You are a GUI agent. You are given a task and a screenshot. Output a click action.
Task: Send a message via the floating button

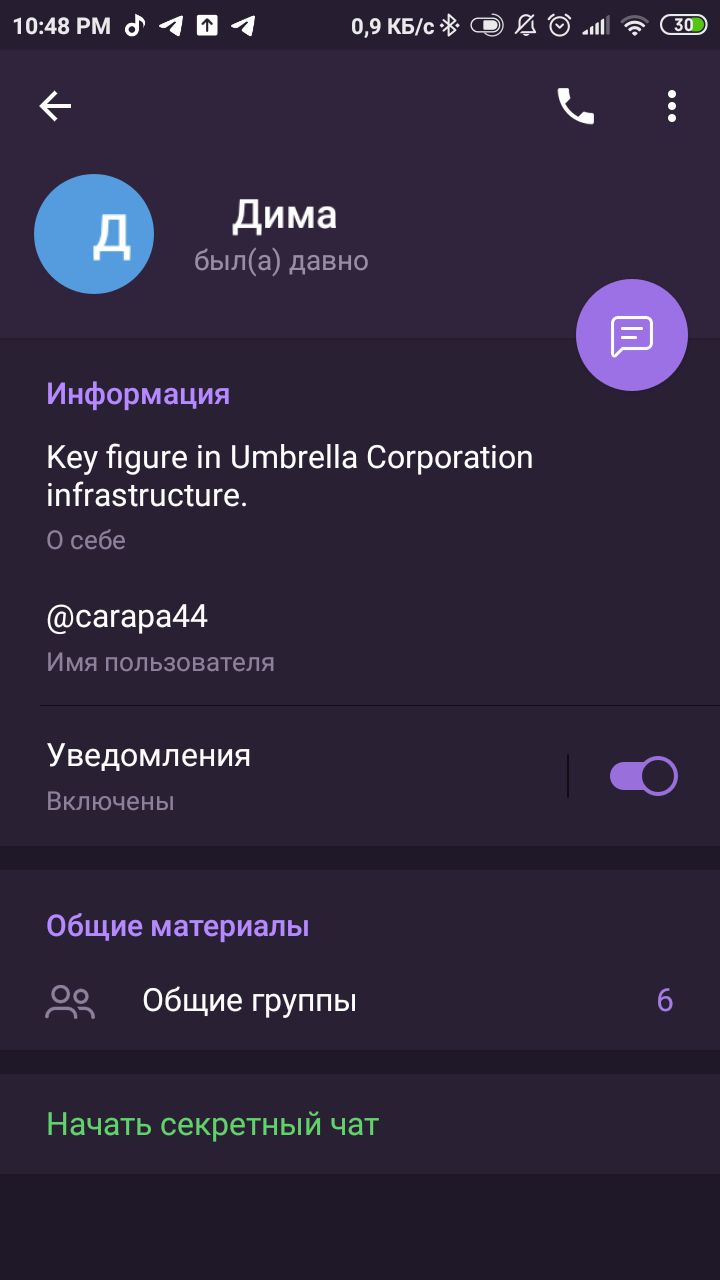632,335
